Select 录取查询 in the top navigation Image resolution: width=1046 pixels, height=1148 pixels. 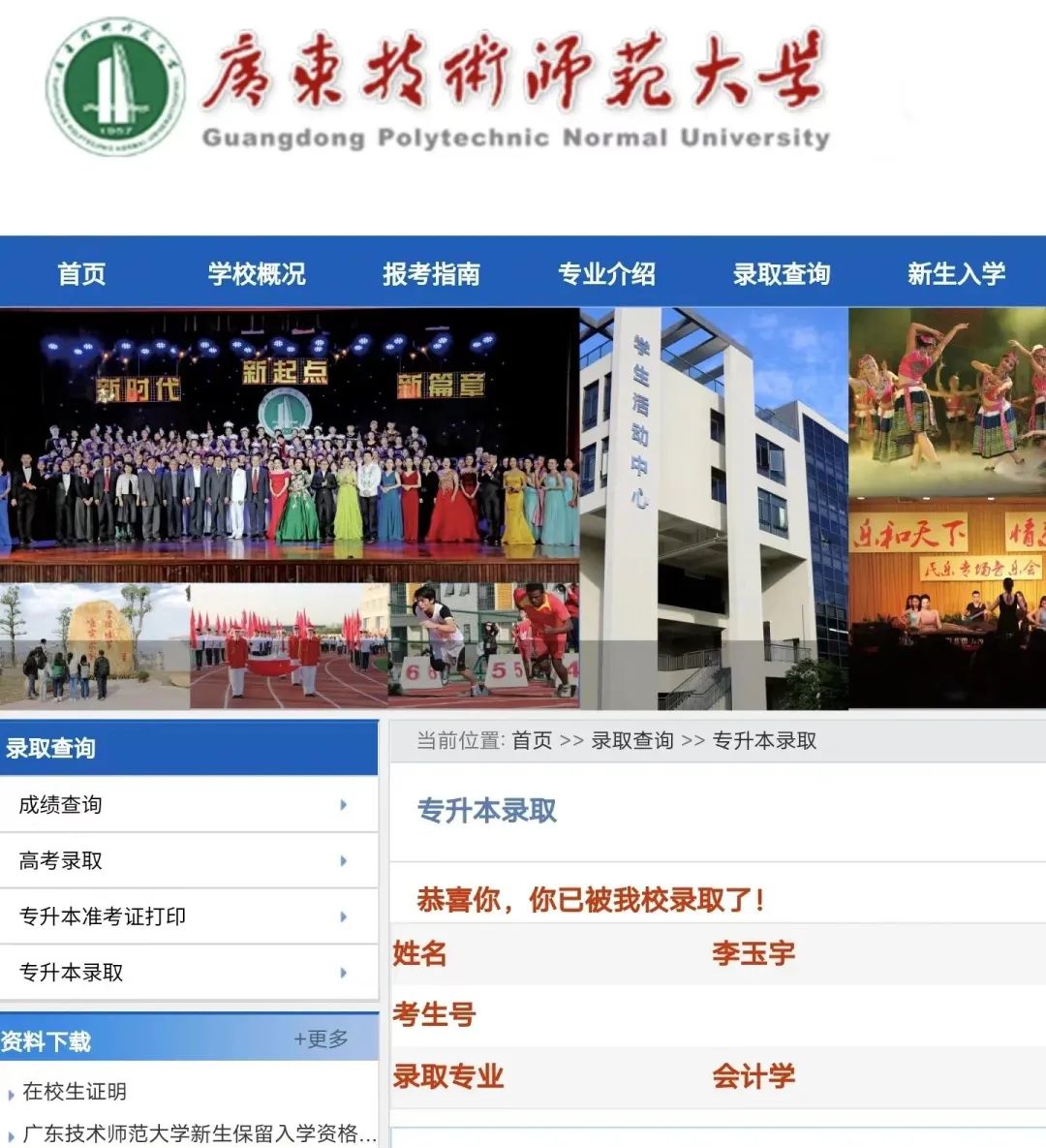coord(781,274)
